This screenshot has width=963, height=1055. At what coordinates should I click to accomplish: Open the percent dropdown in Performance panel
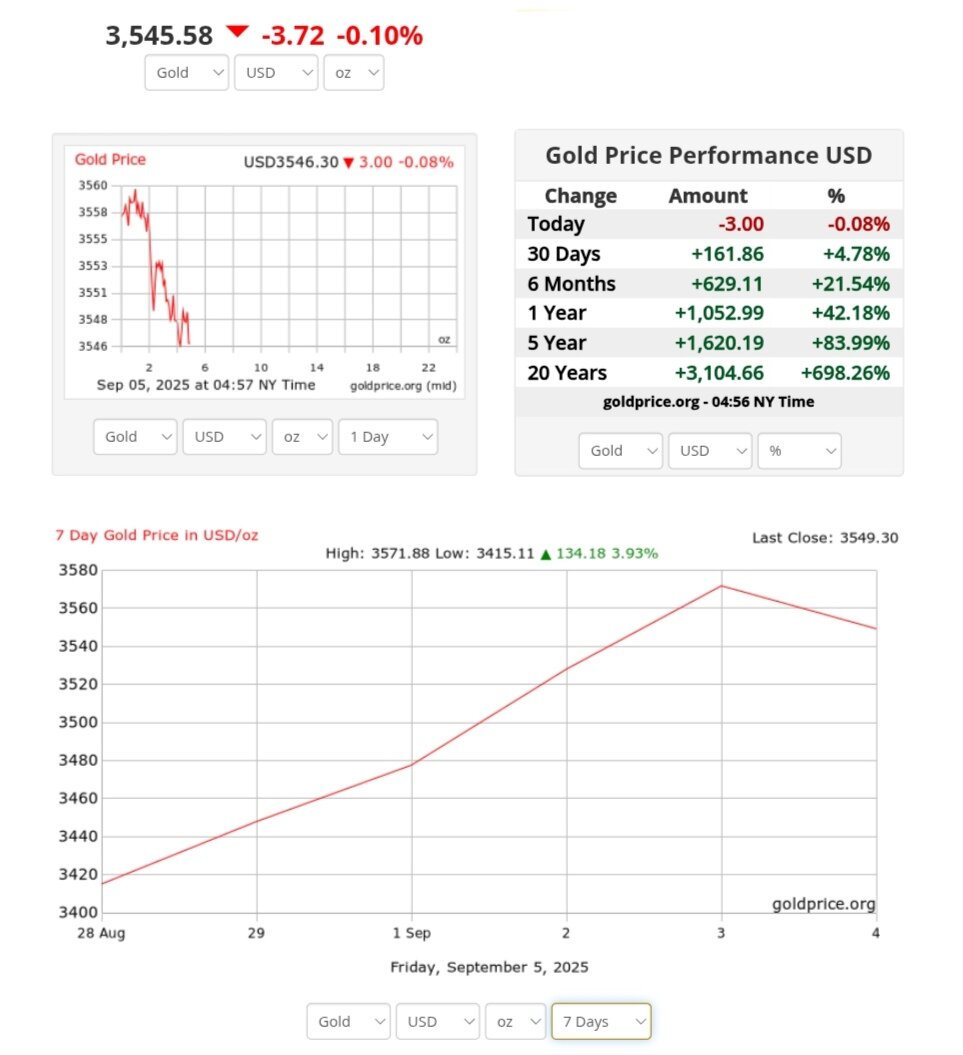[x=799, y=451]
